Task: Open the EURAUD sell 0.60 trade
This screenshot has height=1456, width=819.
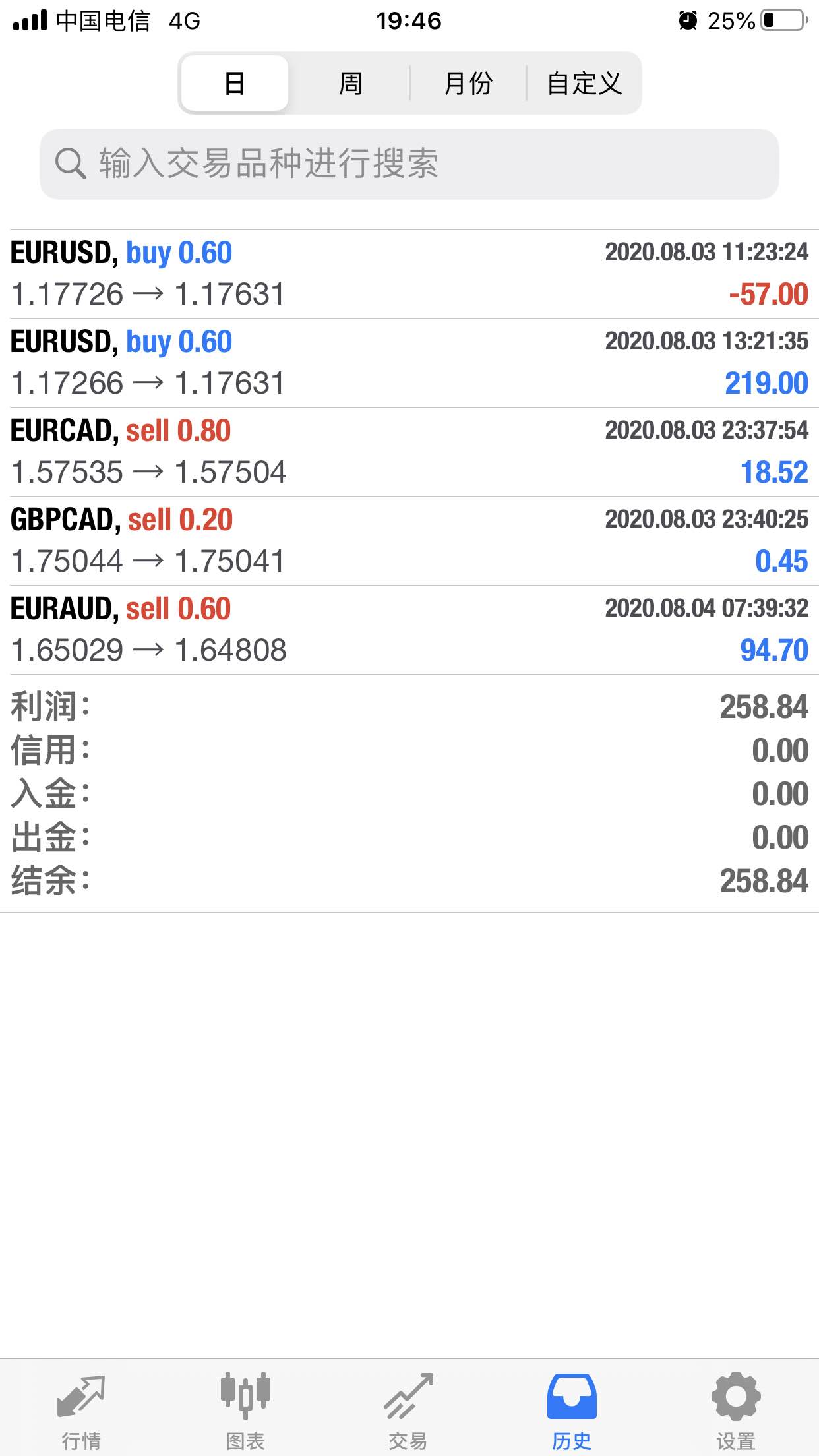Action: pos(409,630)
